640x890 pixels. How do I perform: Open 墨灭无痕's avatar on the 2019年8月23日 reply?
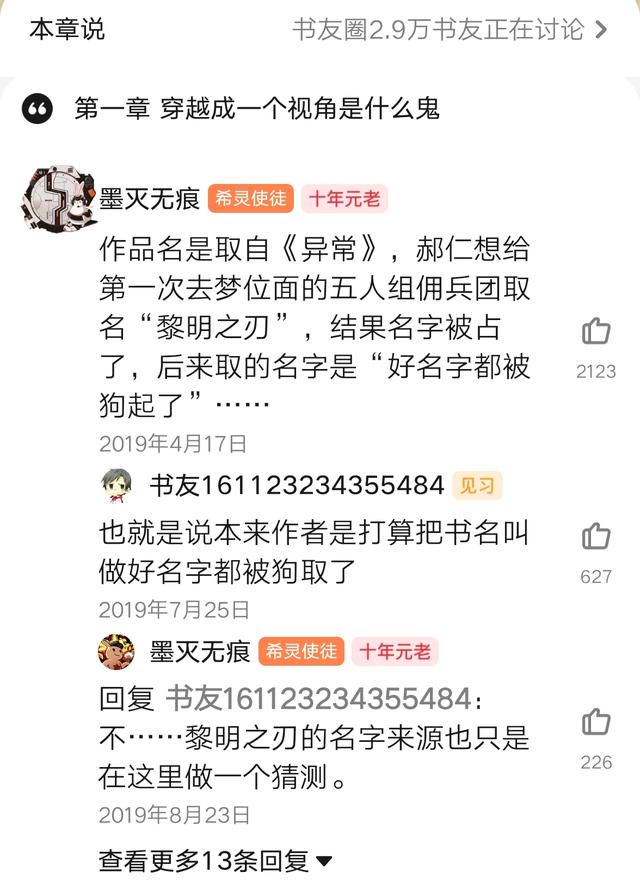tap(116, 652)
